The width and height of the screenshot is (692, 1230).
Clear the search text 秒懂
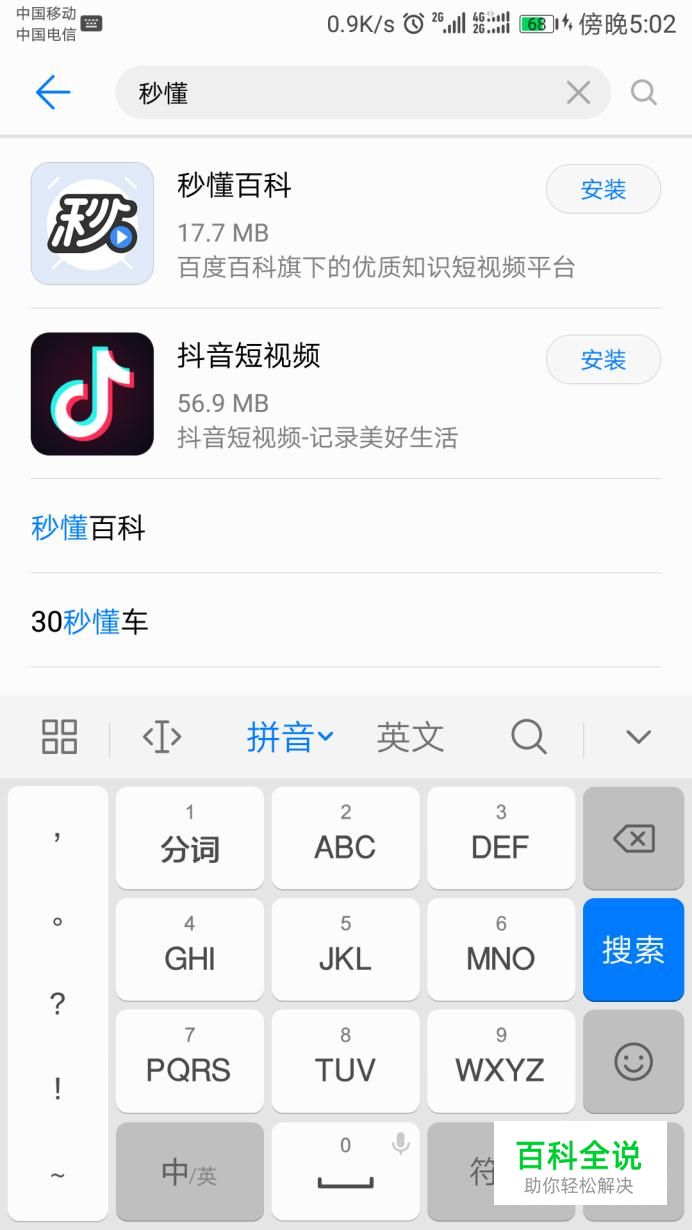[x=578, y=93]
